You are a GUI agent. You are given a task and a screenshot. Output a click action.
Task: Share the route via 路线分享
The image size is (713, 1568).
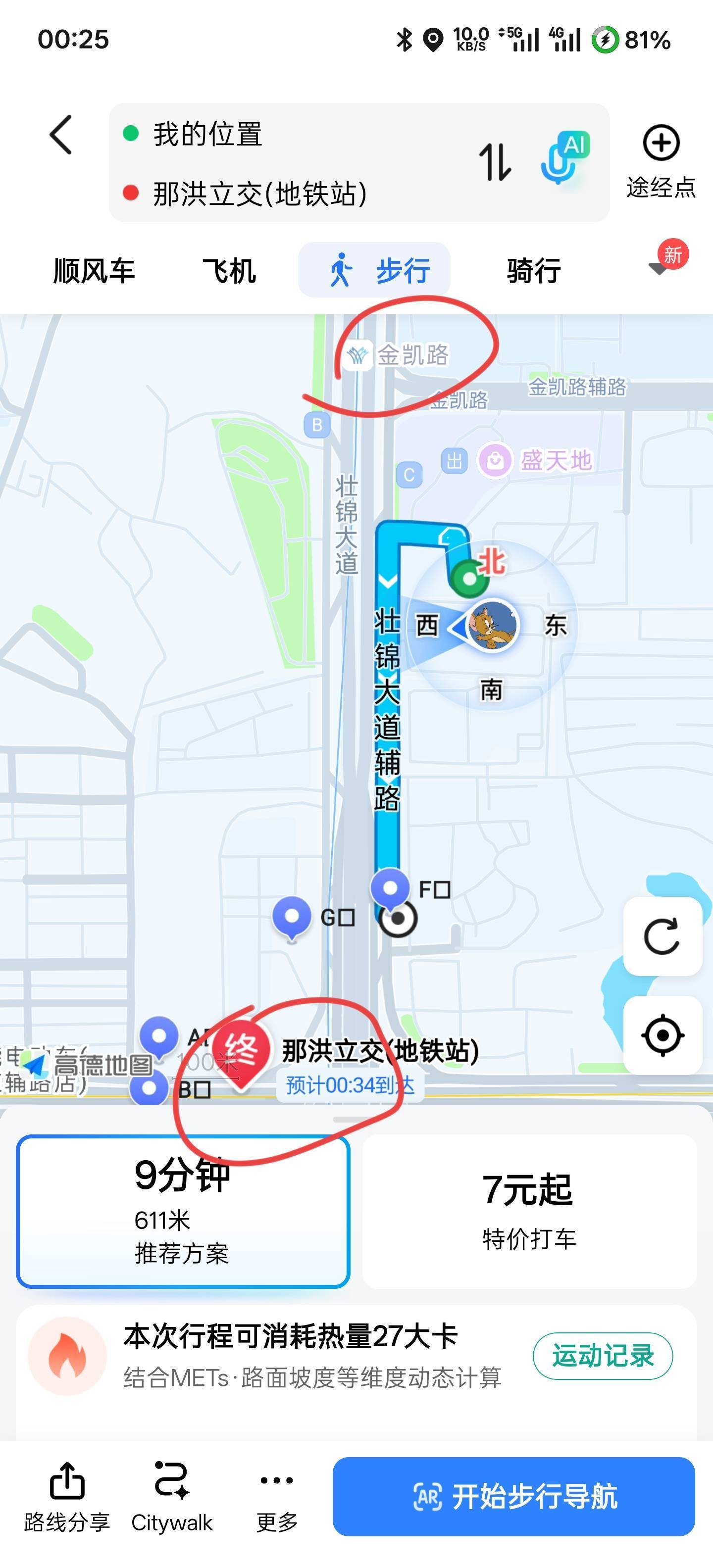pyautogui.click(x=67, y=1497)
